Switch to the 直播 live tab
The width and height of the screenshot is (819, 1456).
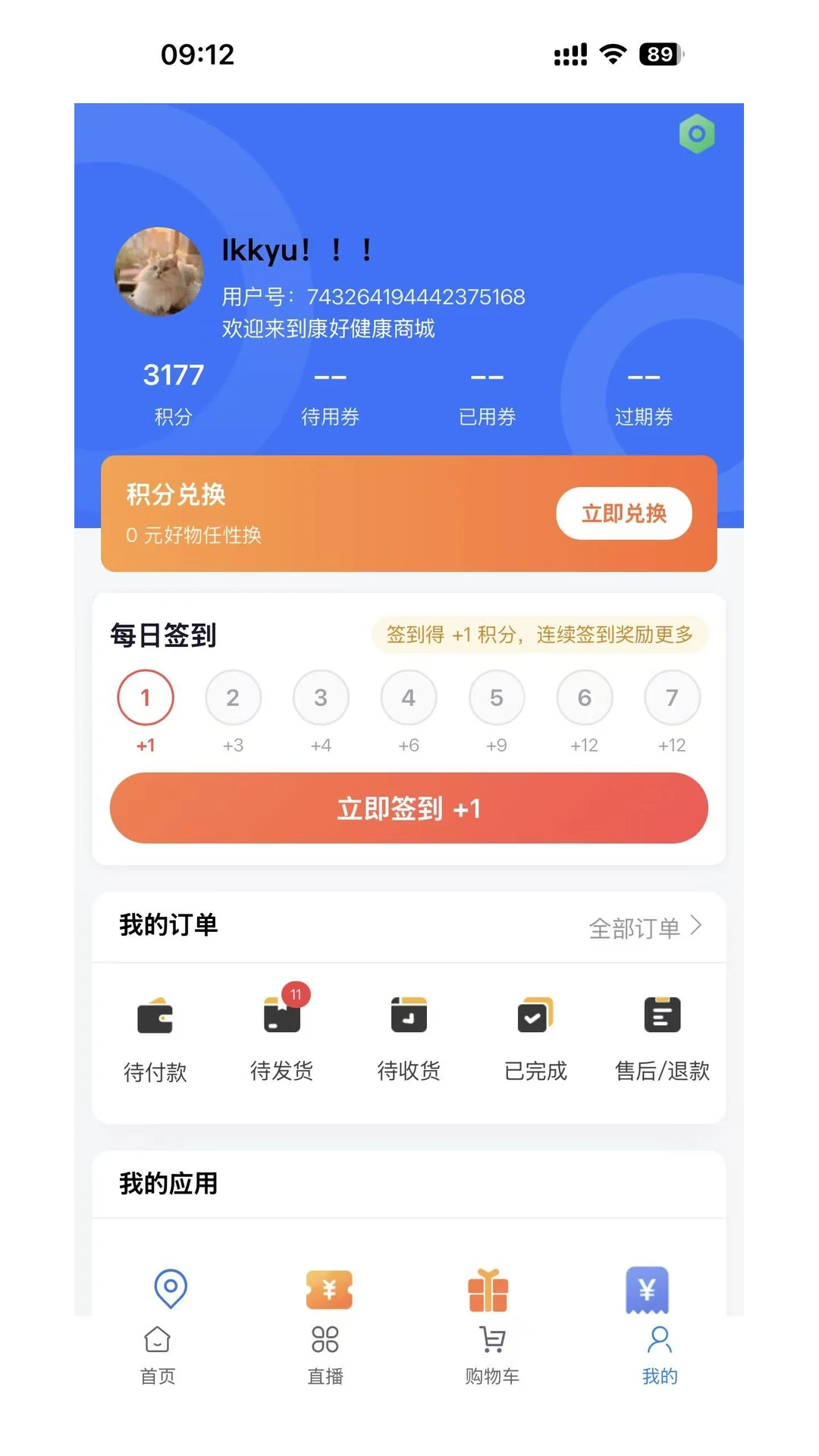point(325,1356)
